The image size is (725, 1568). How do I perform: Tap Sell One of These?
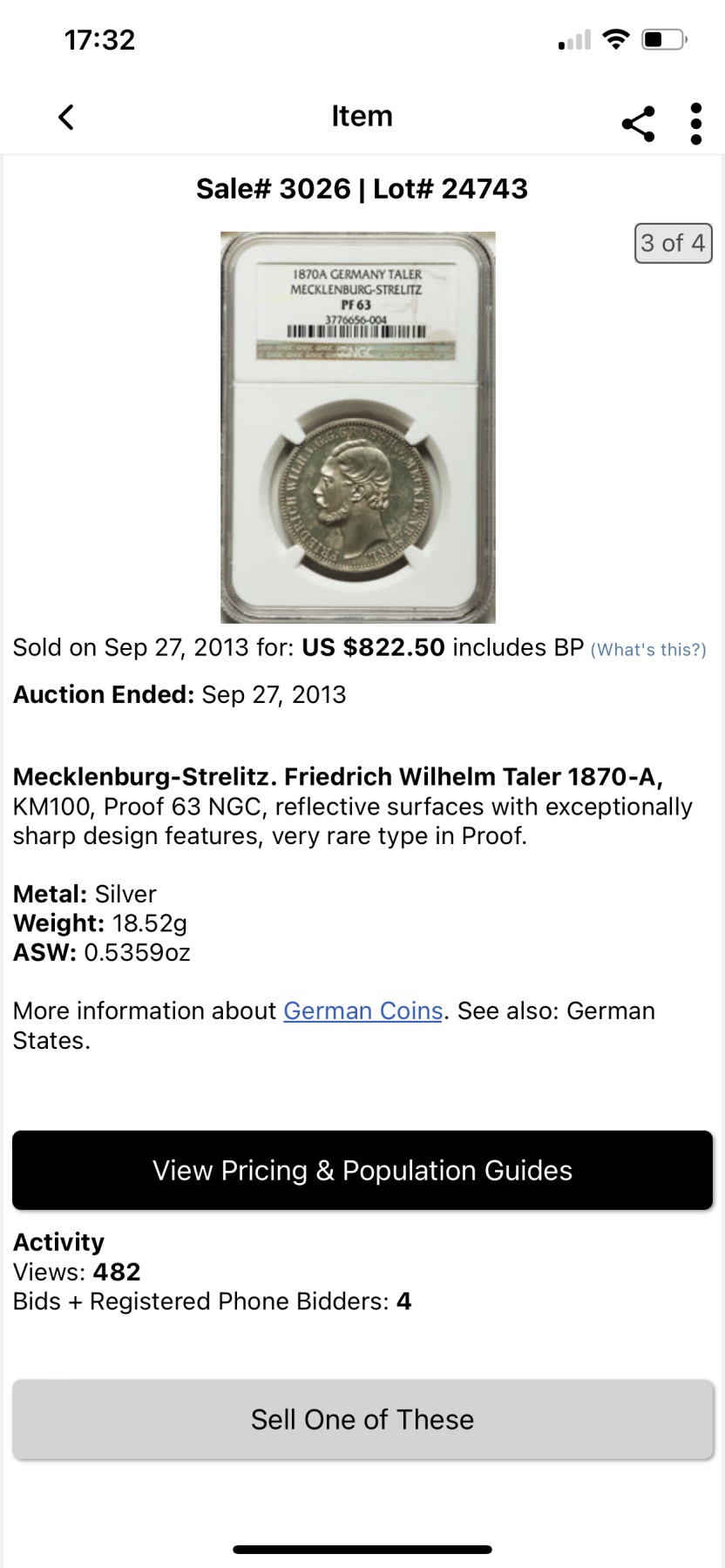[x=362, y=1419]
